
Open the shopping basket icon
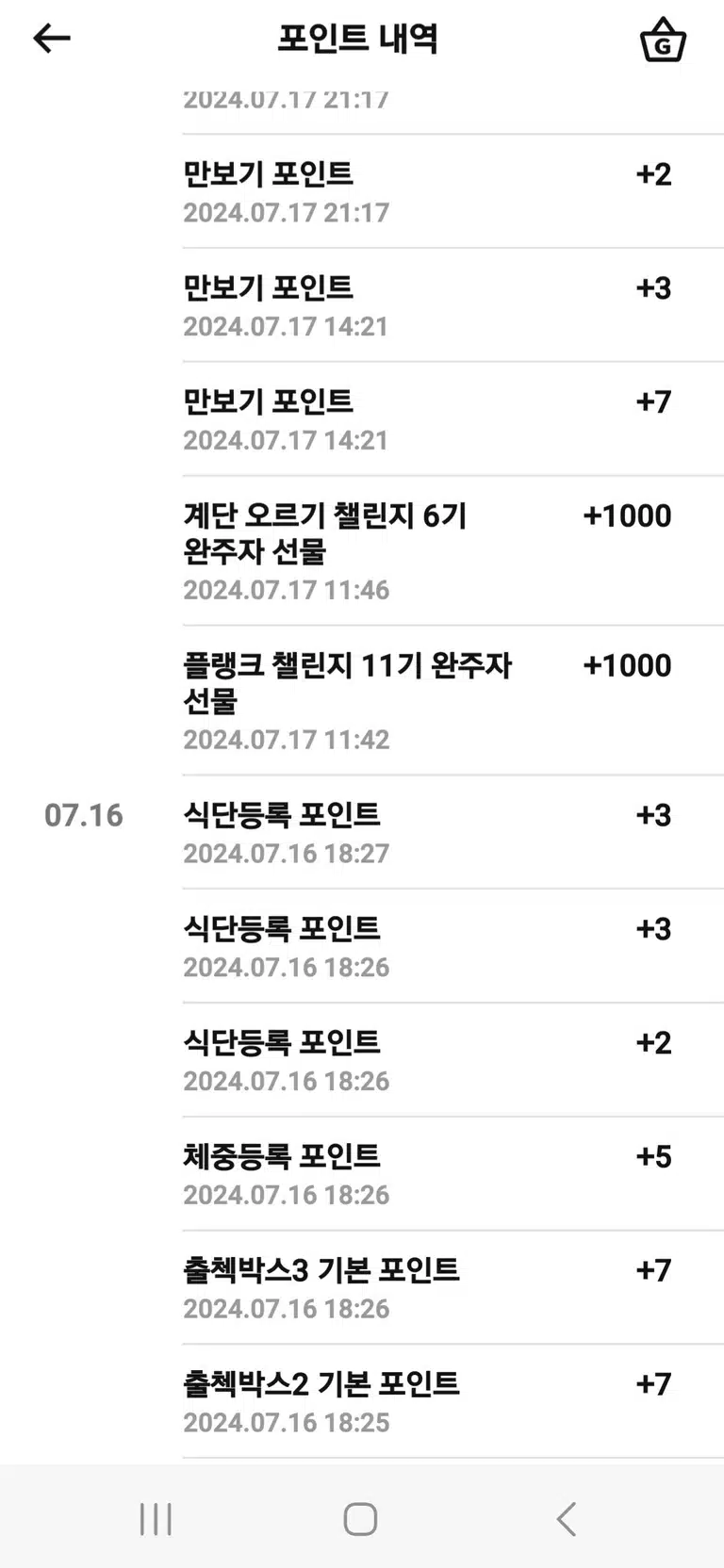(663, 40)
